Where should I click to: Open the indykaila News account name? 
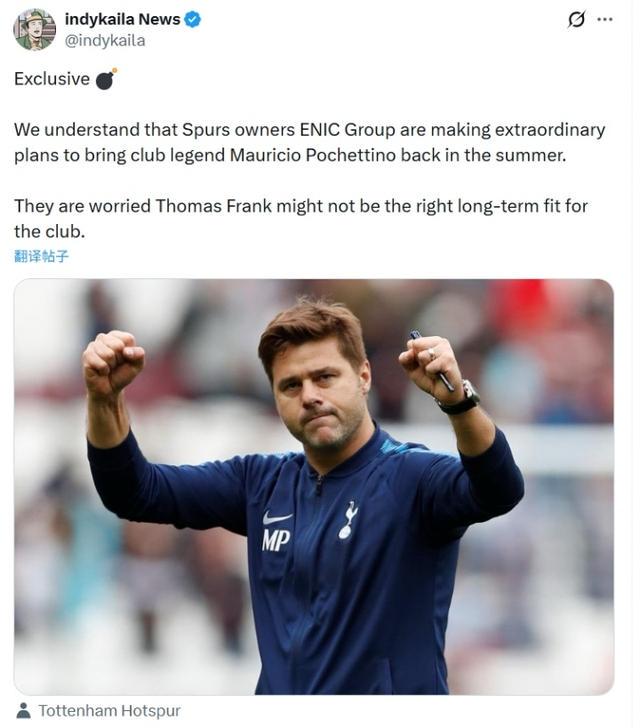(122, 19)
